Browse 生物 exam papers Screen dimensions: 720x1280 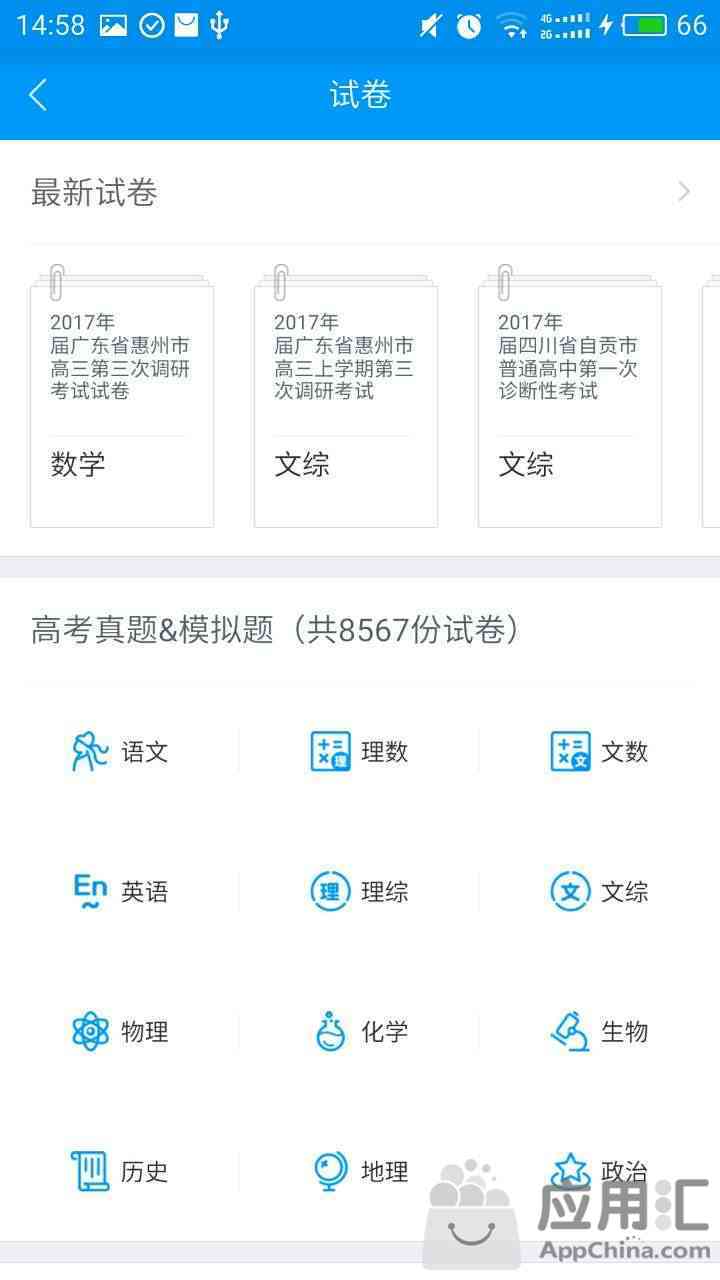(x=600, y=1031)
